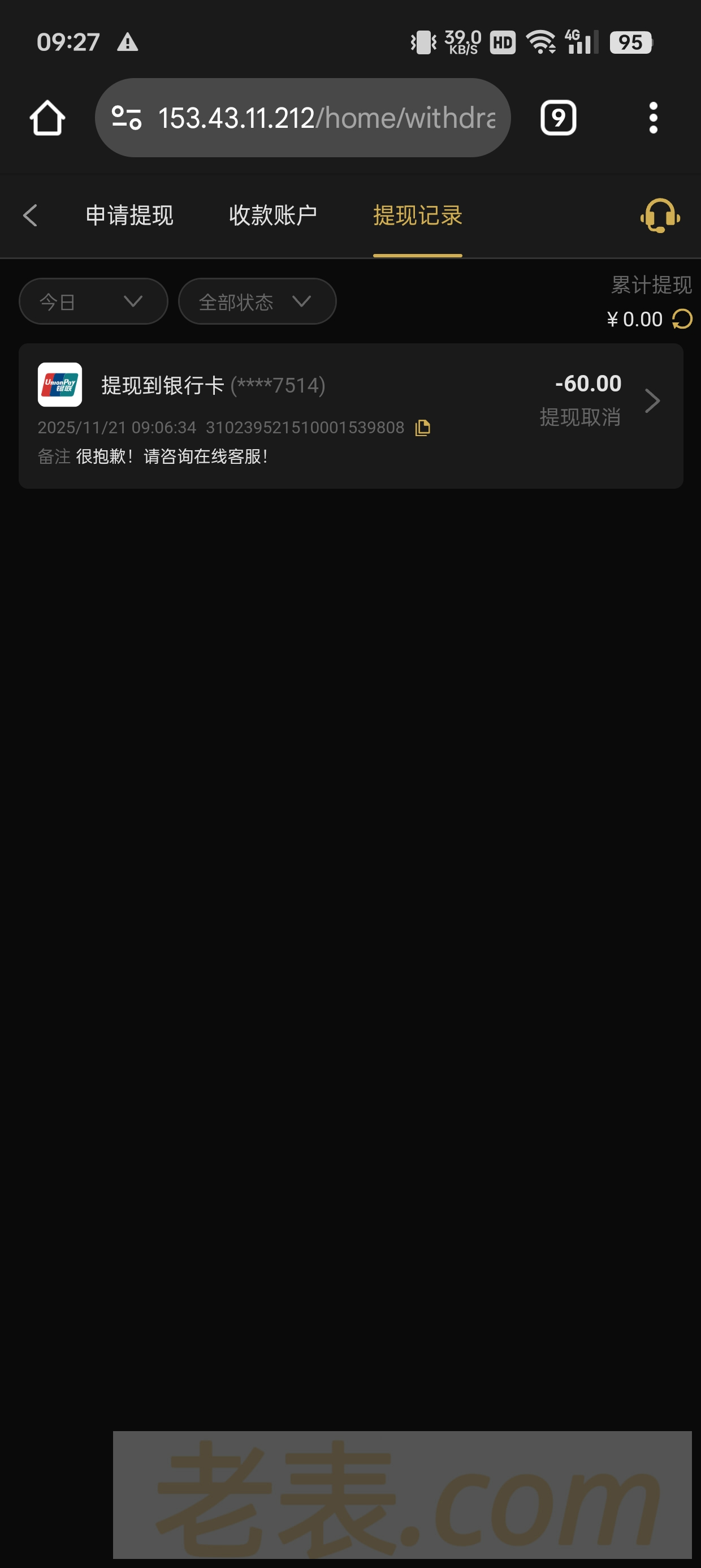Open the browser home page

tap(47, 118)
